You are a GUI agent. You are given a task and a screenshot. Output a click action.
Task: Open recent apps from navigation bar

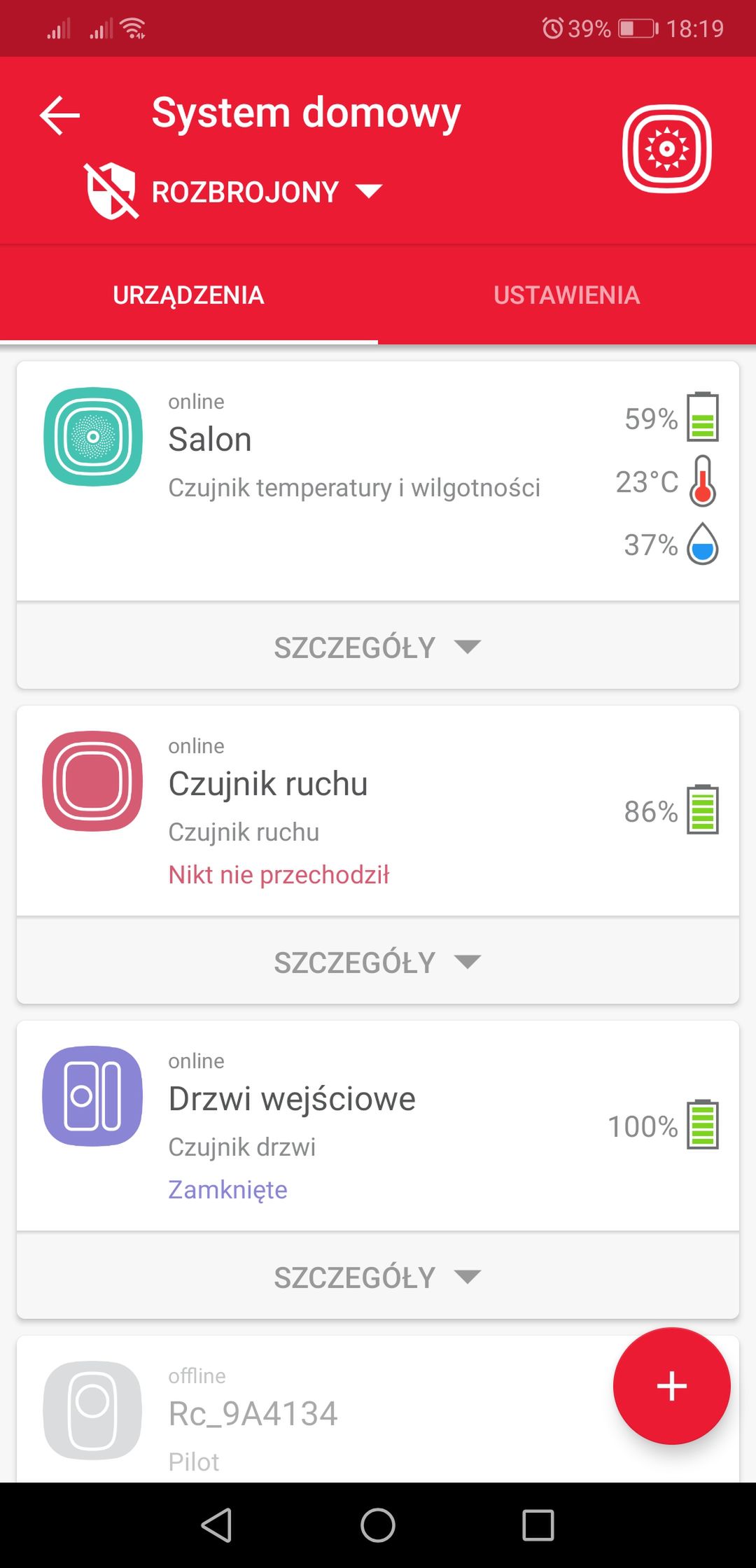pyautogui.click(x=538, y=1525)
